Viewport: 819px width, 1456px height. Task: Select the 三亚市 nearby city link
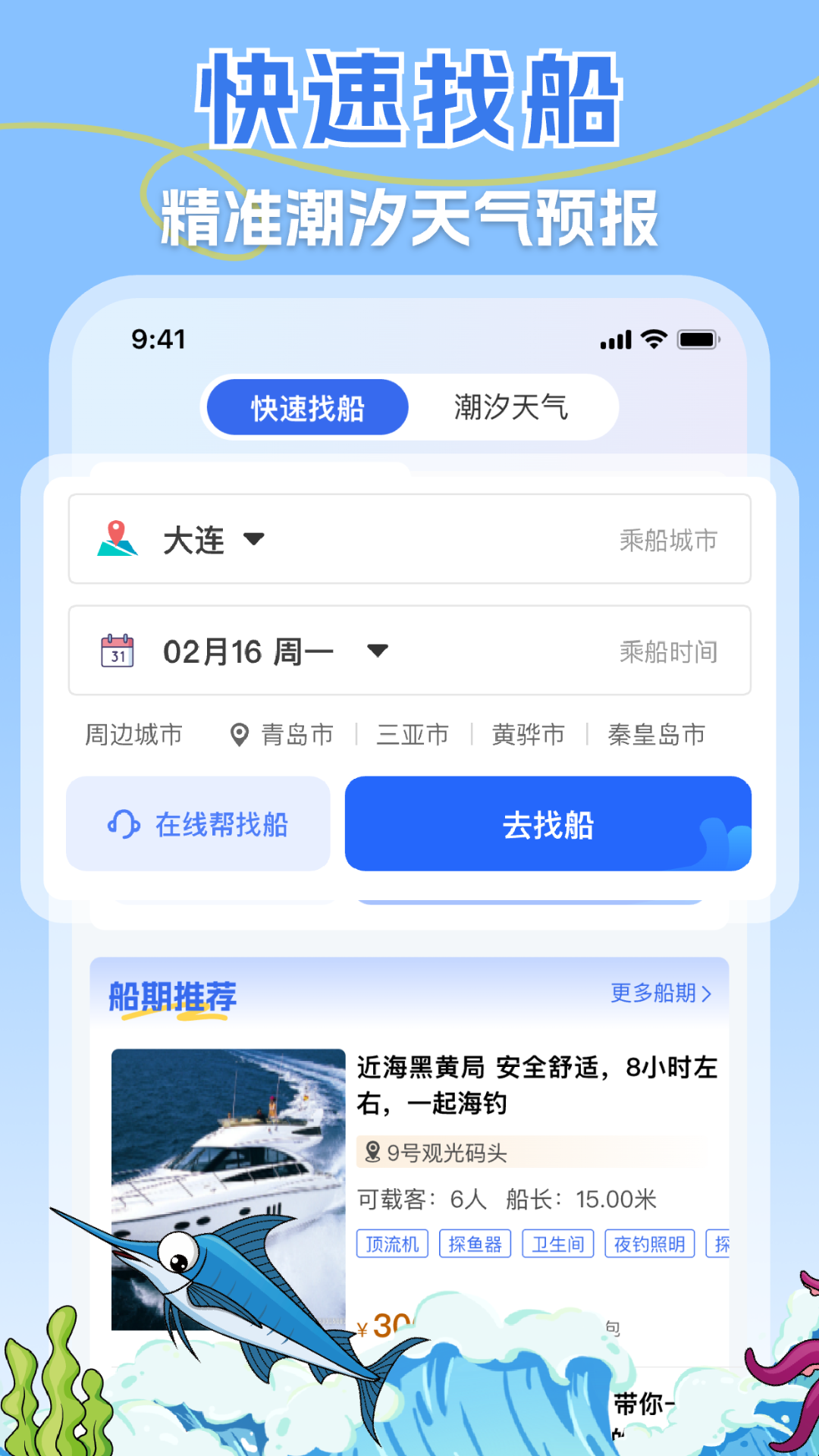coord(413,733)
